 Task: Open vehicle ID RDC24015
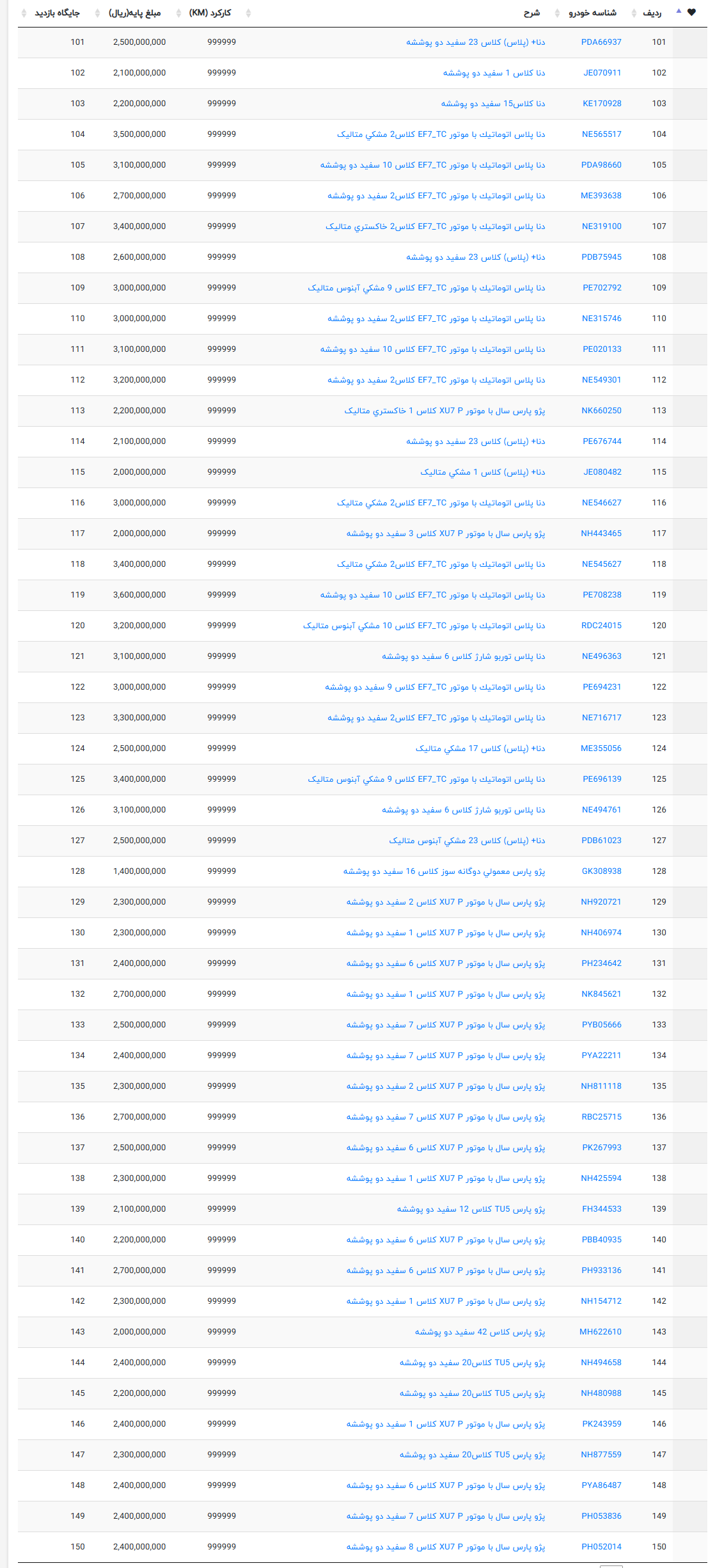click(x=601, y=626)
